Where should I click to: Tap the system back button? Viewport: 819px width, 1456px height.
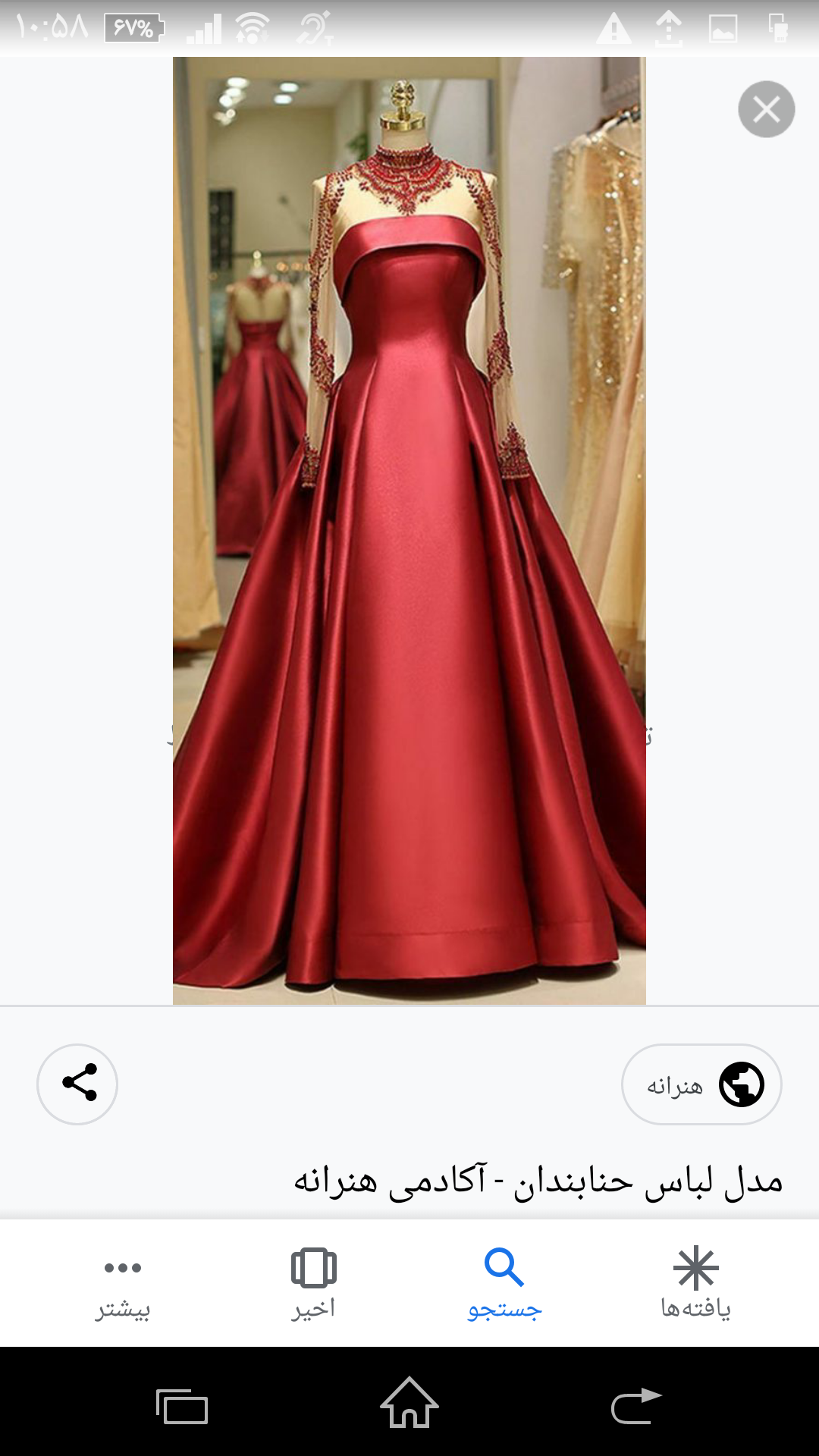pos(635,1405)
